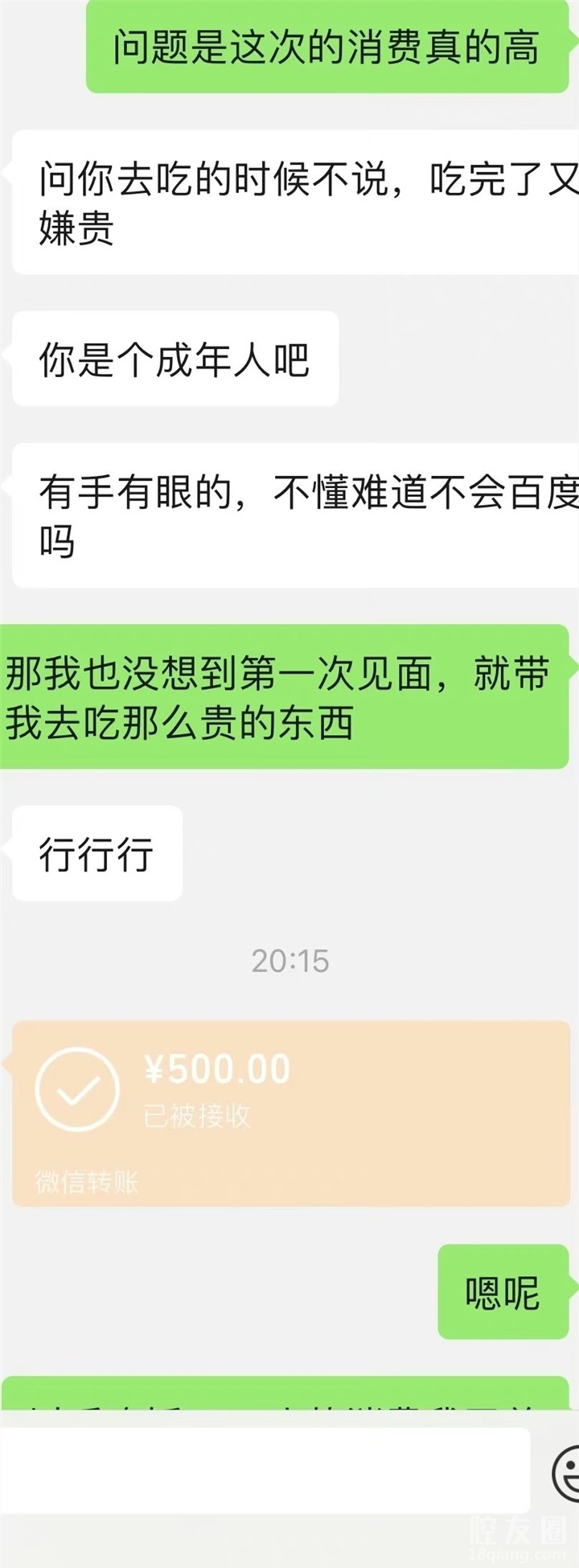579x1568 pixels.
Task: Tap the message input field
Action: tap(265, 1471)
